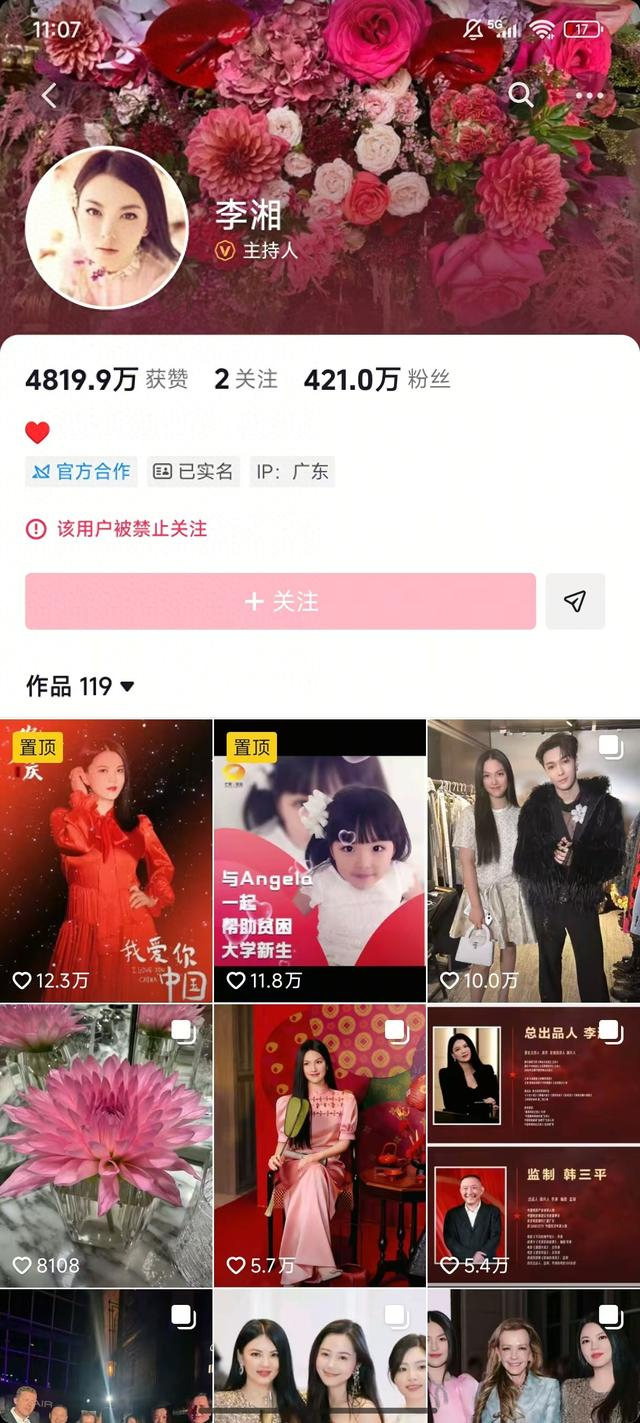View the 421.0万 粉丝 followers list
The image size is (640, 1423).
pyautogui.click(x=377, y=380)
